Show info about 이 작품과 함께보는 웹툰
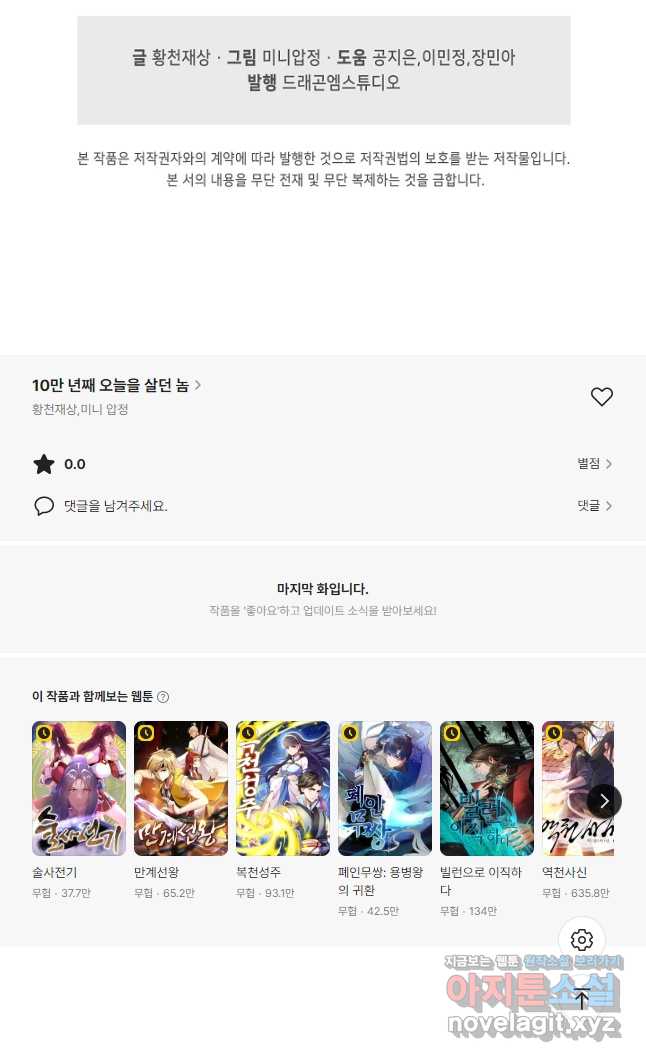The width and height of the screenshot is (646, 1062). [163, 697]
